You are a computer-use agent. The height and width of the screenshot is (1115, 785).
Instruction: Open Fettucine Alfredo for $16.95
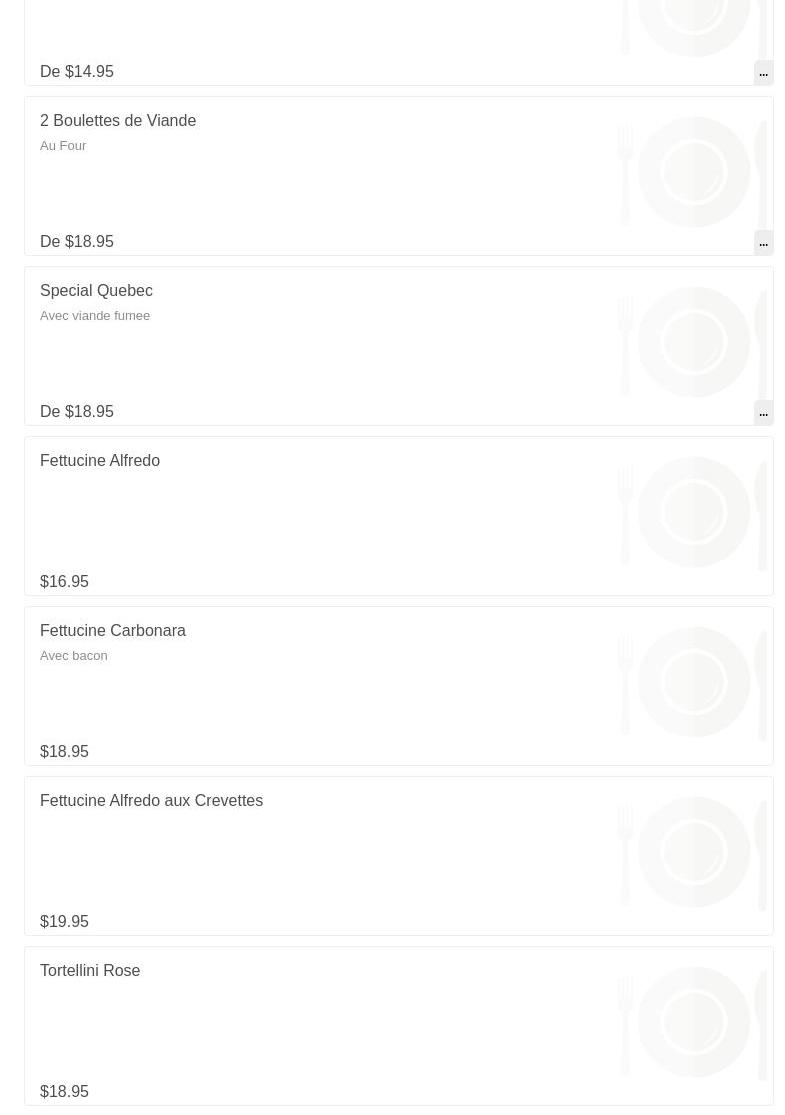100,461
